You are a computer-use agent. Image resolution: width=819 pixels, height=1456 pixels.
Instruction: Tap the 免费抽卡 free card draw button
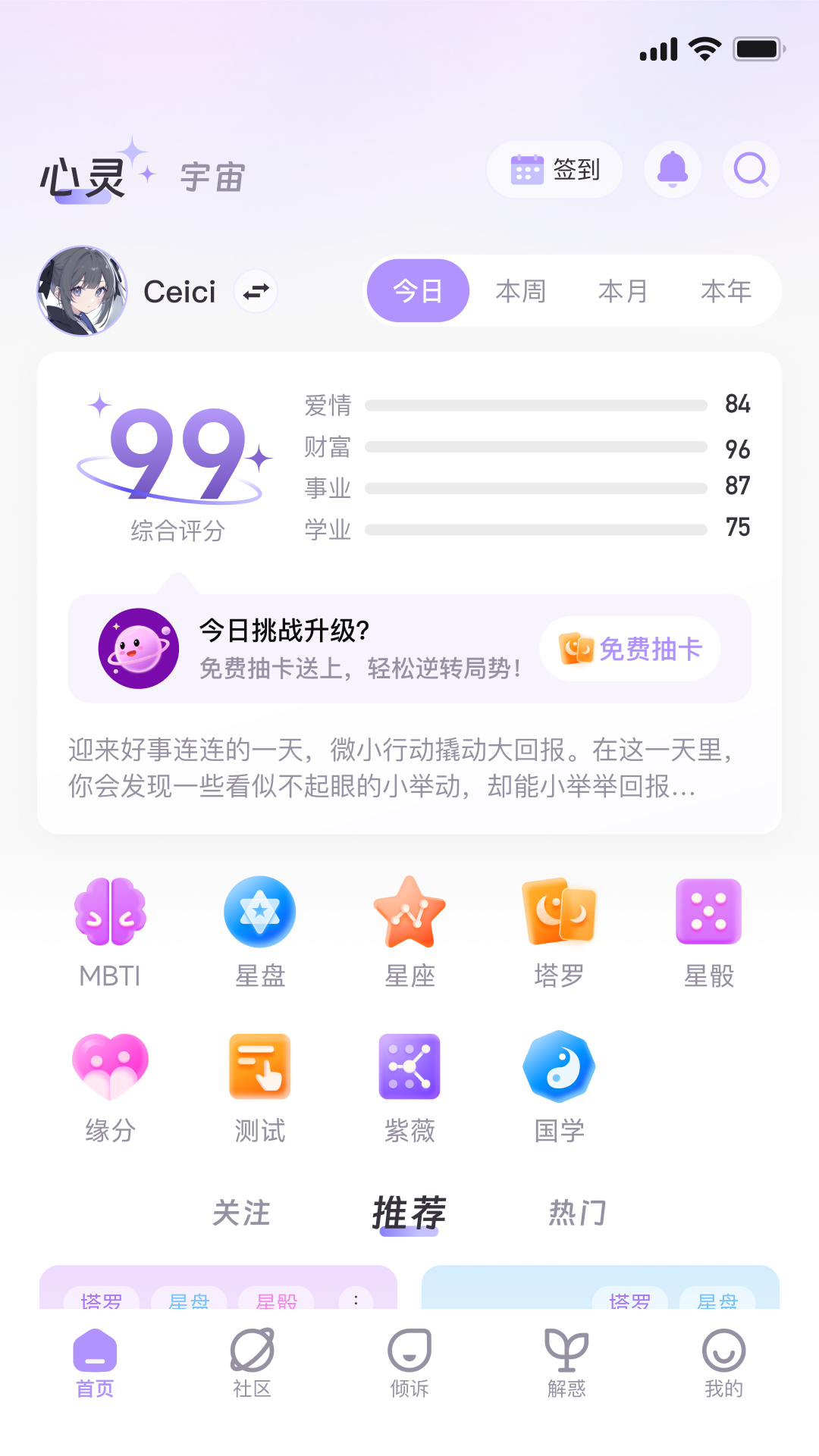[630, 649]
